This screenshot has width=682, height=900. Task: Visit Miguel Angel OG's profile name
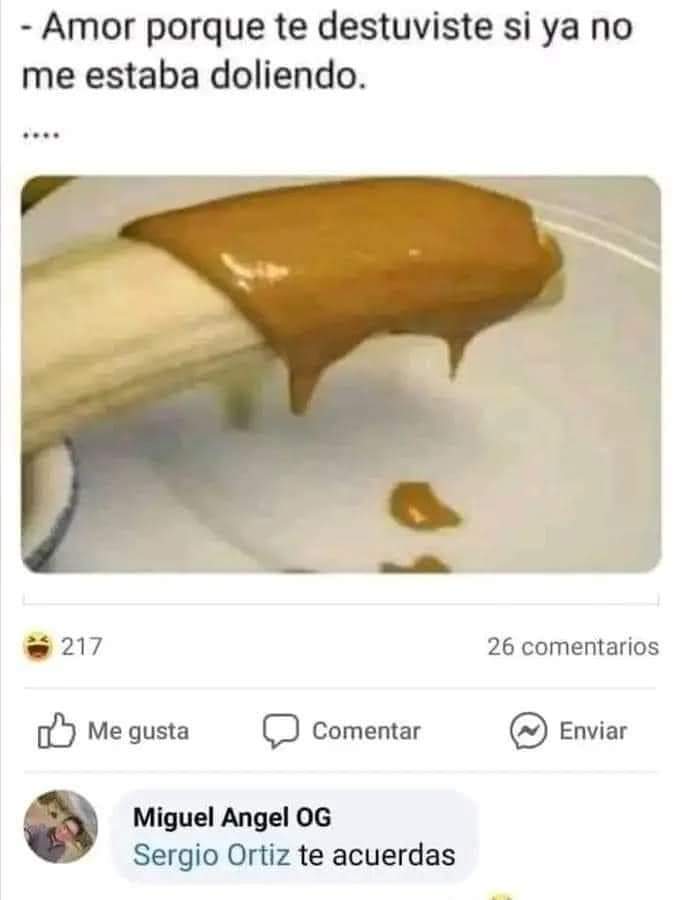coord(231,818)
